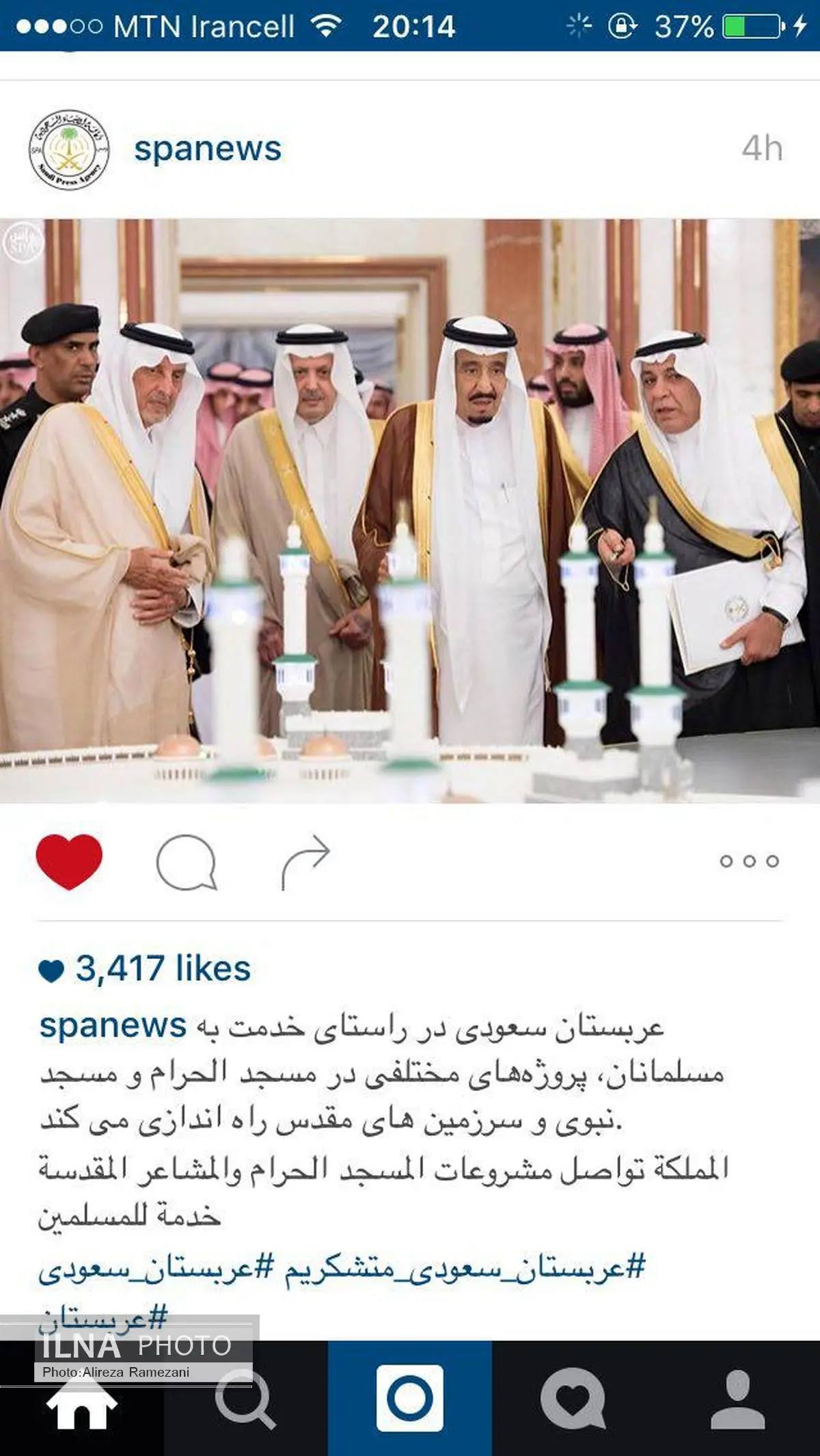820x1456 pixels.
Task: Switch to the Activity heart tab
Action: (x=573, y=1398)
